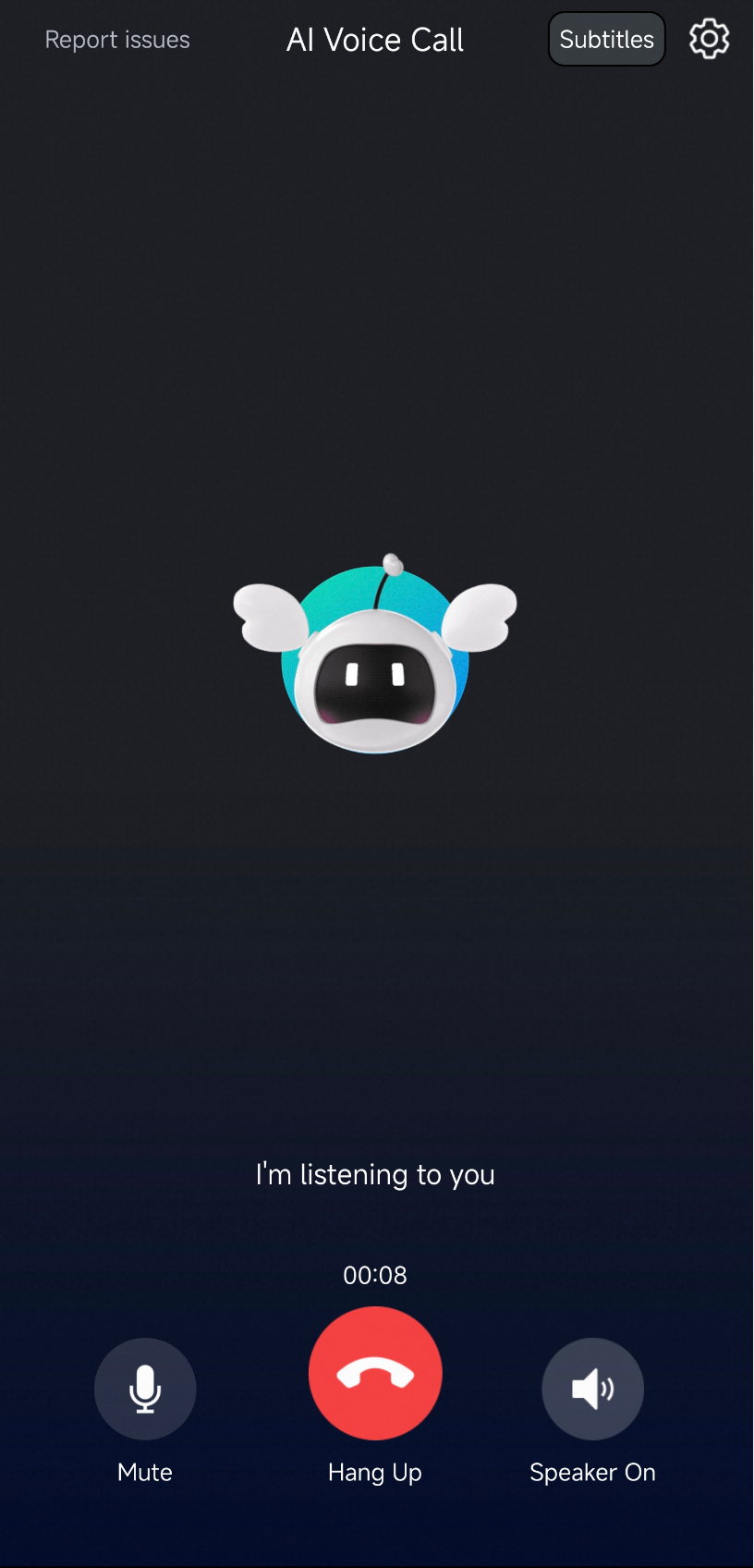Open the settings gear icon

pos(709,39)
